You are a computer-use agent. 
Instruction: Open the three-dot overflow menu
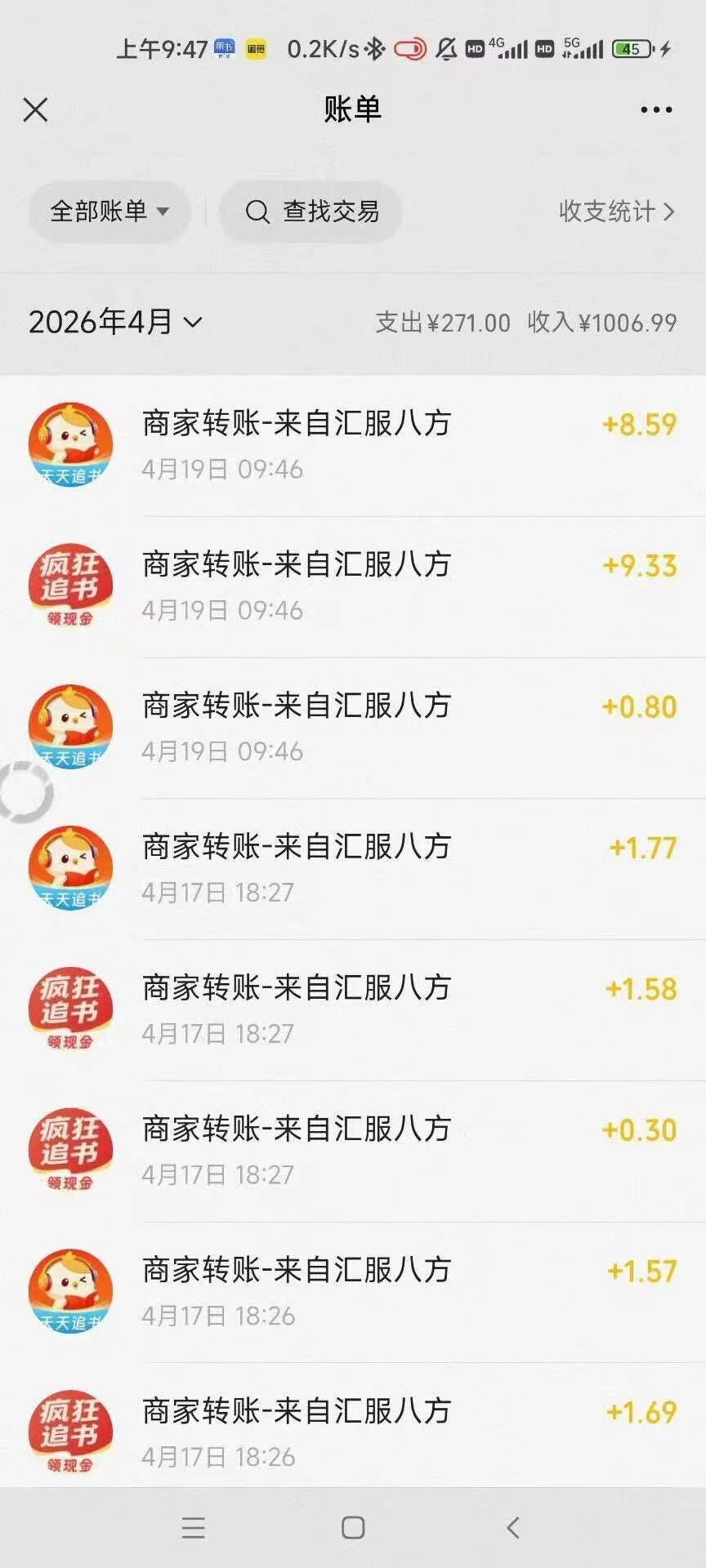point(656,109)
